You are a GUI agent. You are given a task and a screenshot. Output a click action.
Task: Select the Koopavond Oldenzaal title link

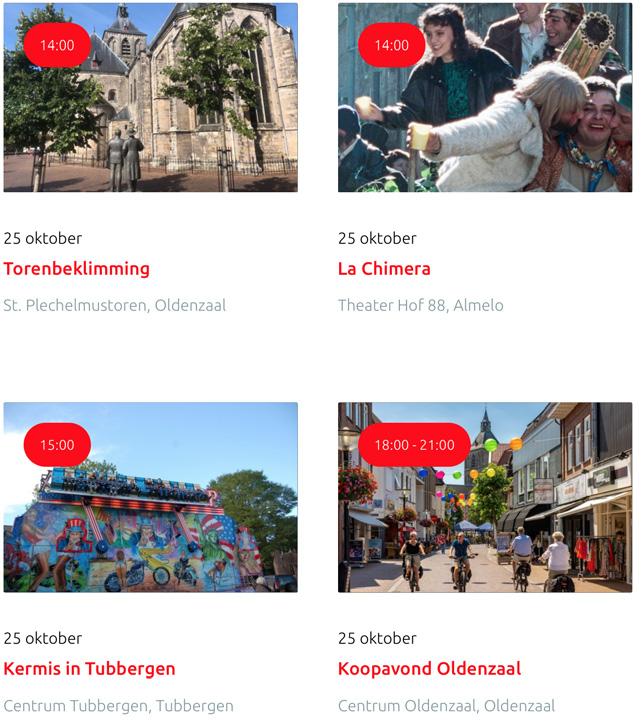[430, 669]
